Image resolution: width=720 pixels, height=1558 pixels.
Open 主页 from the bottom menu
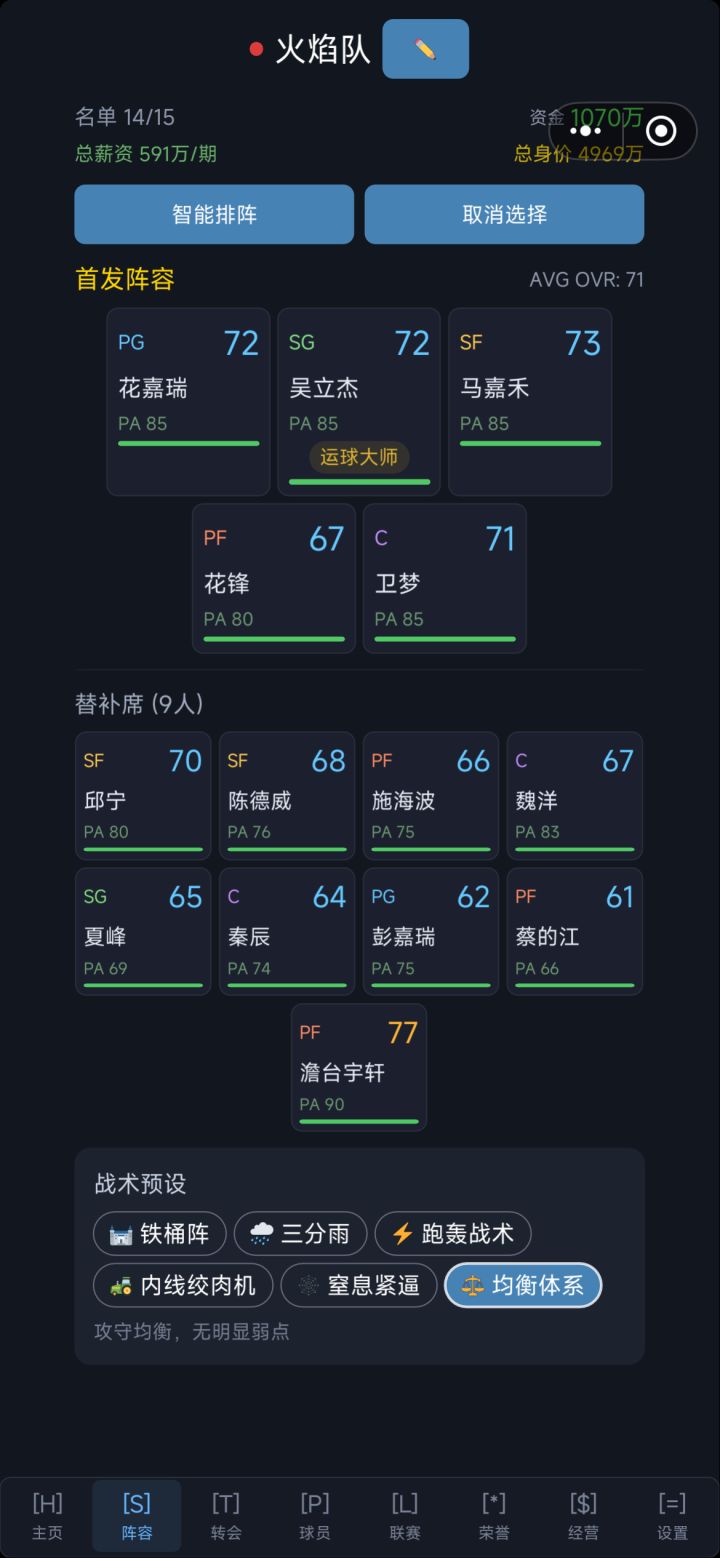[47, 1513]
